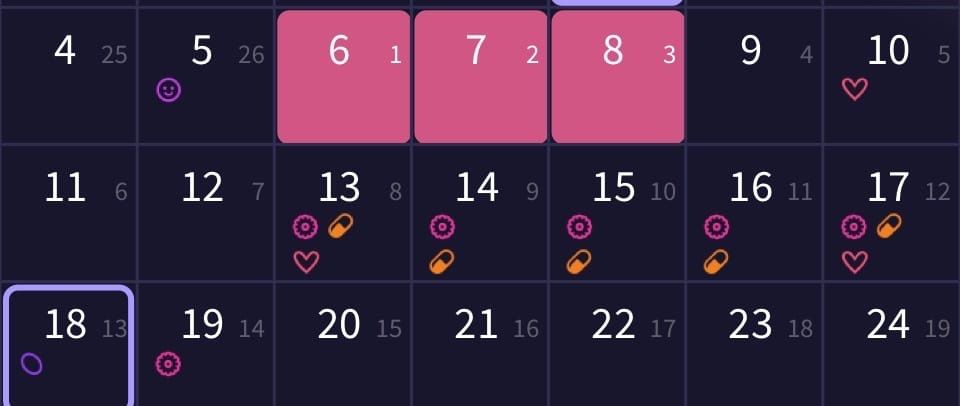960x406 pixels.
Task: Select day 16 on the calendar
Action: point(754,212)
